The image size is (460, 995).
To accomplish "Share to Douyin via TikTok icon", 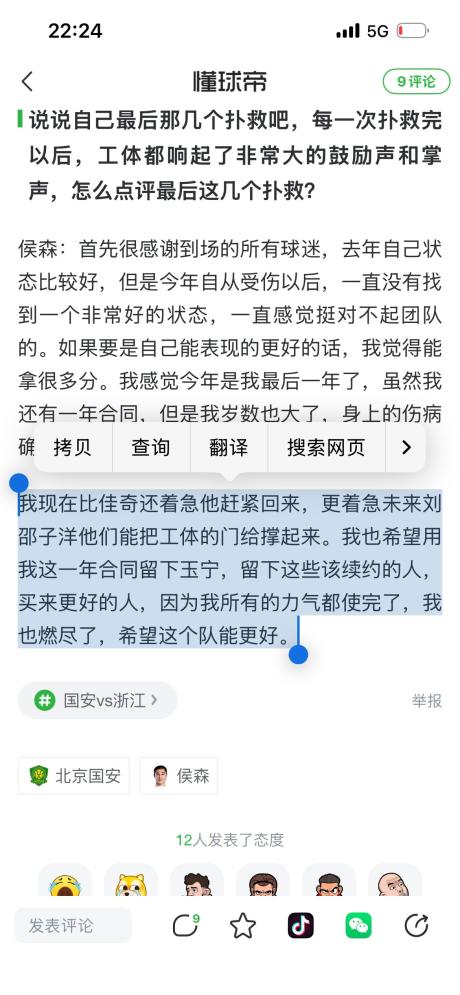I will click(301, 926).
